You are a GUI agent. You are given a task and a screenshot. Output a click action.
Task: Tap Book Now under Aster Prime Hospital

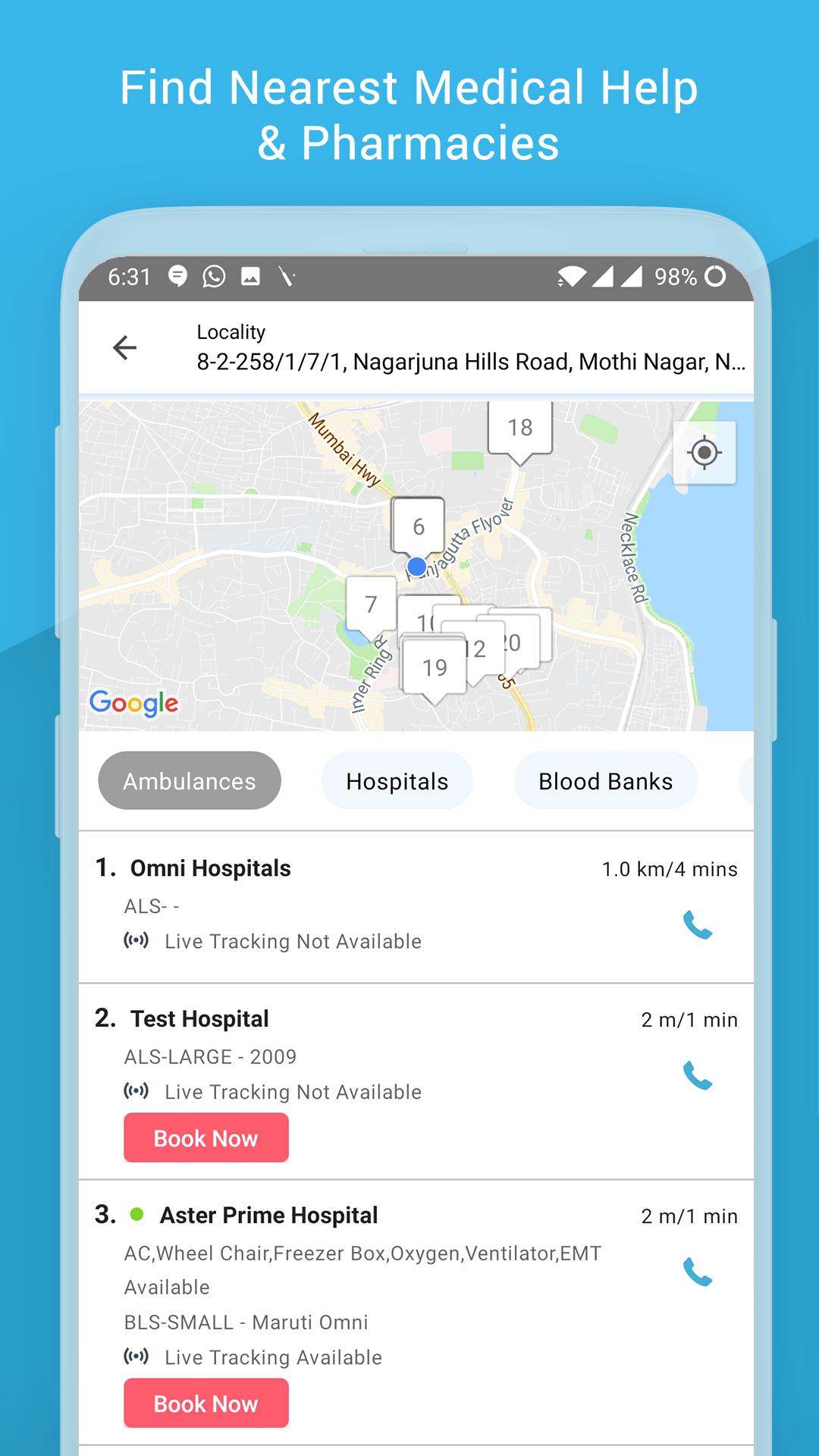206,1404
